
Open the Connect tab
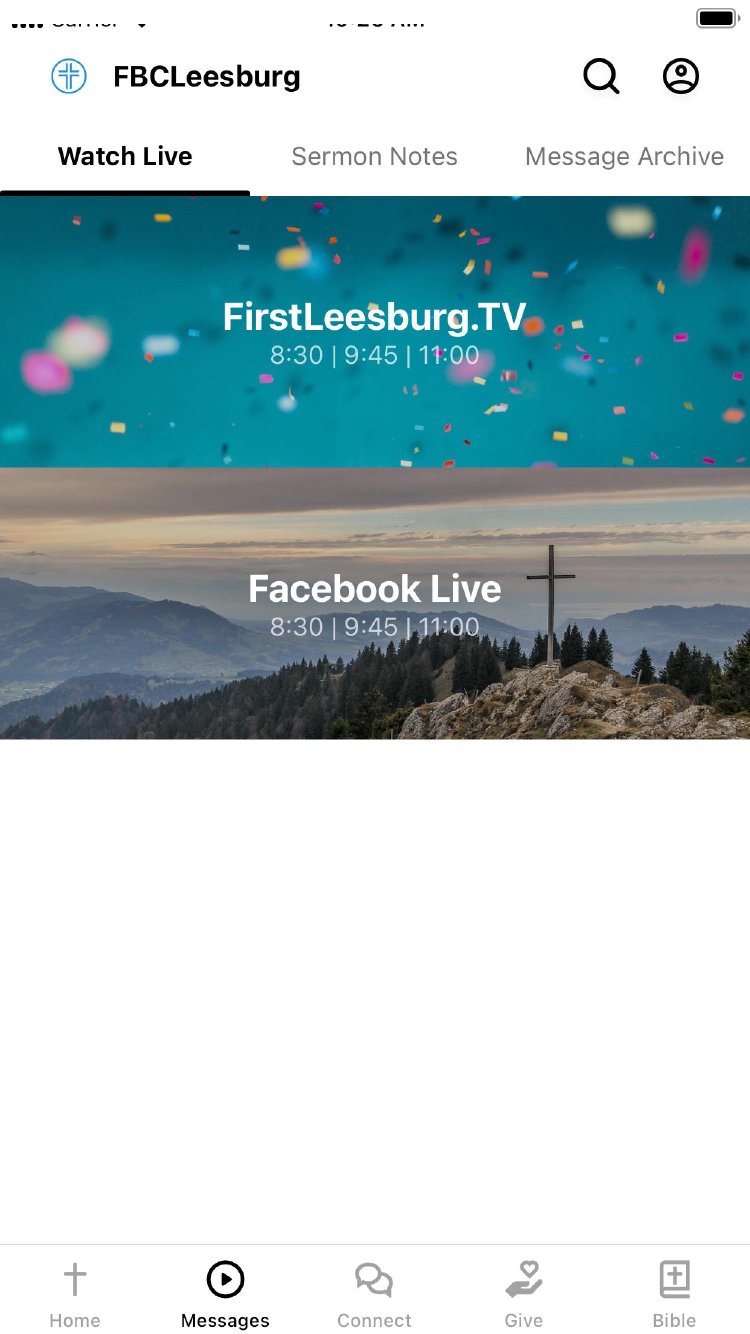pyautogui.click(x=374, y=1294)
